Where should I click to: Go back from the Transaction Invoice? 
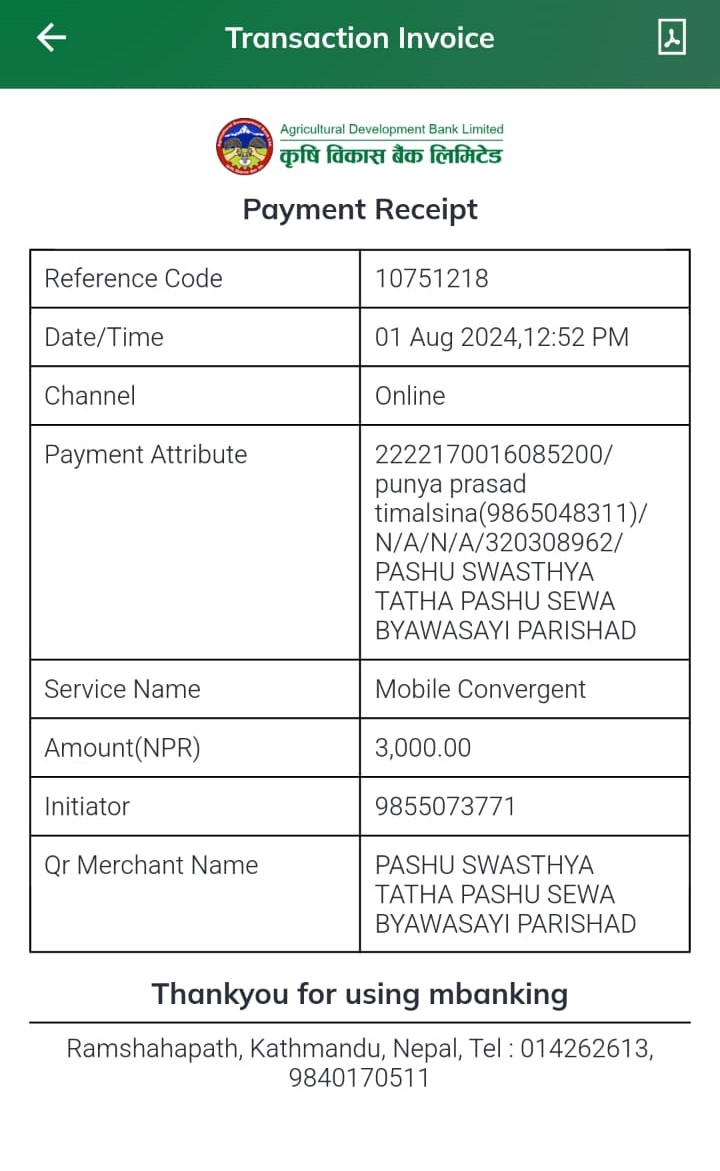pyautogui.click(x=52, y=37)
